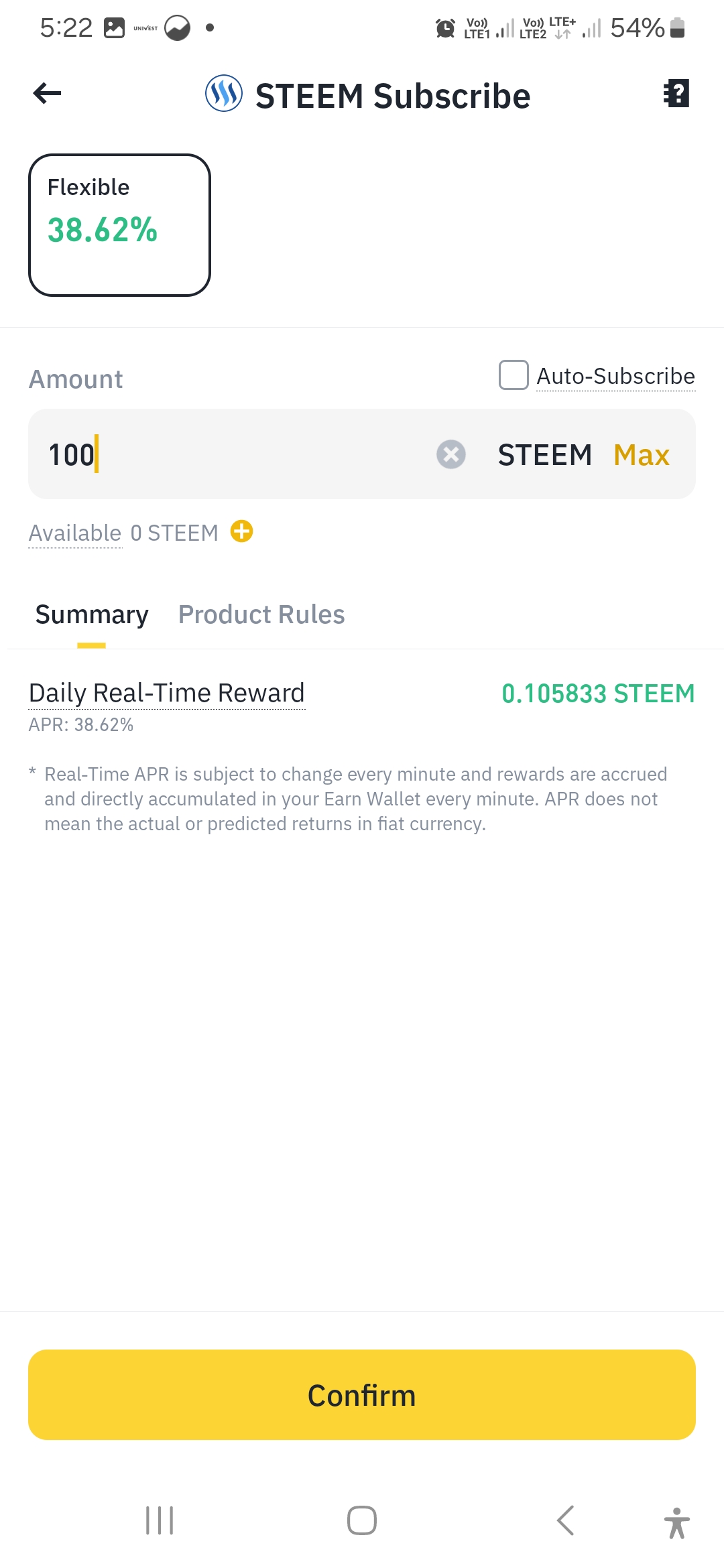724x1568 pixels.
Task: Tap Max to use full balance
Action: click(x=642, y=455)
